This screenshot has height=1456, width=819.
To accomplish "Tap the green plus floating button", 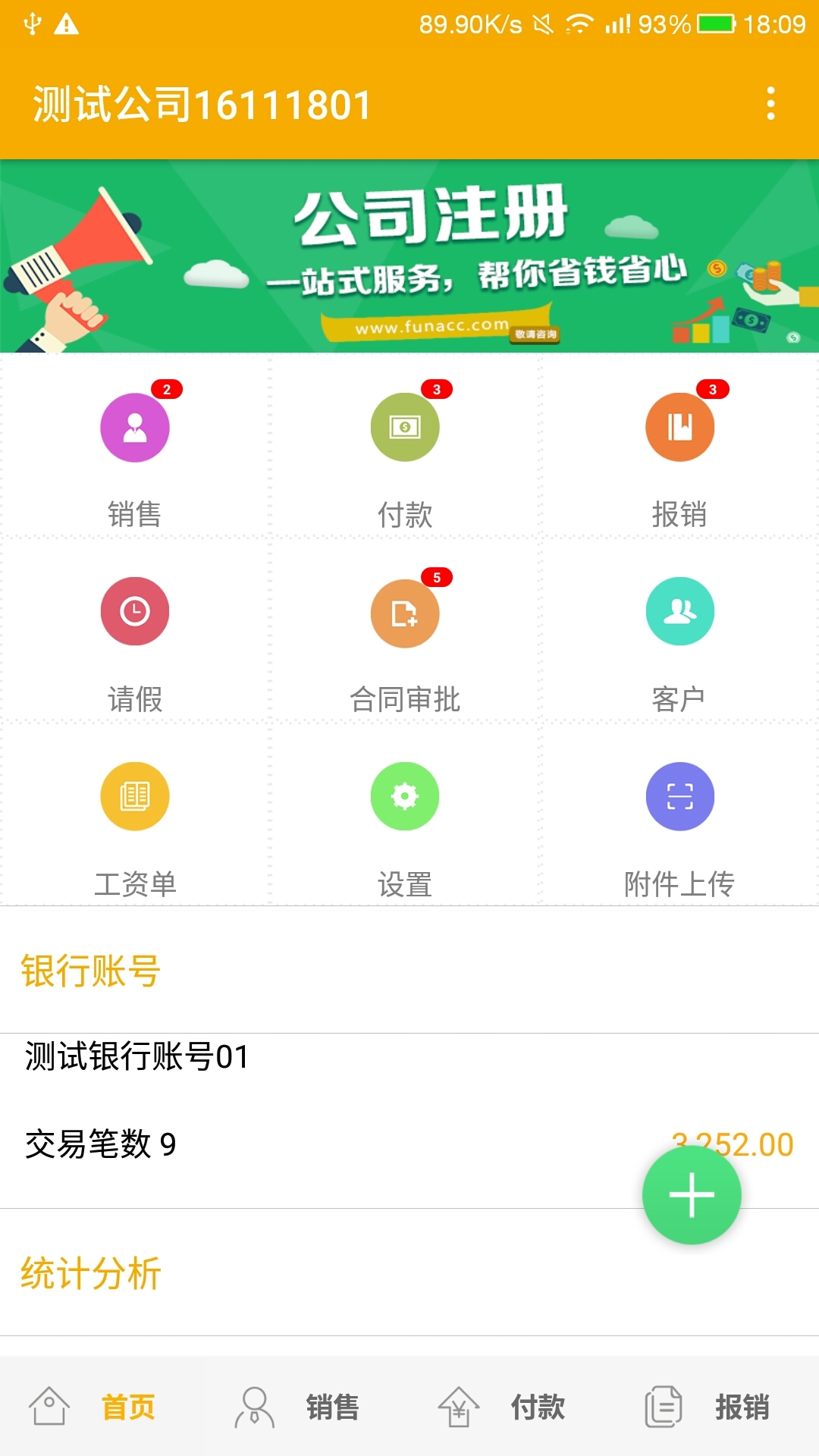I will pos(692,1195).
